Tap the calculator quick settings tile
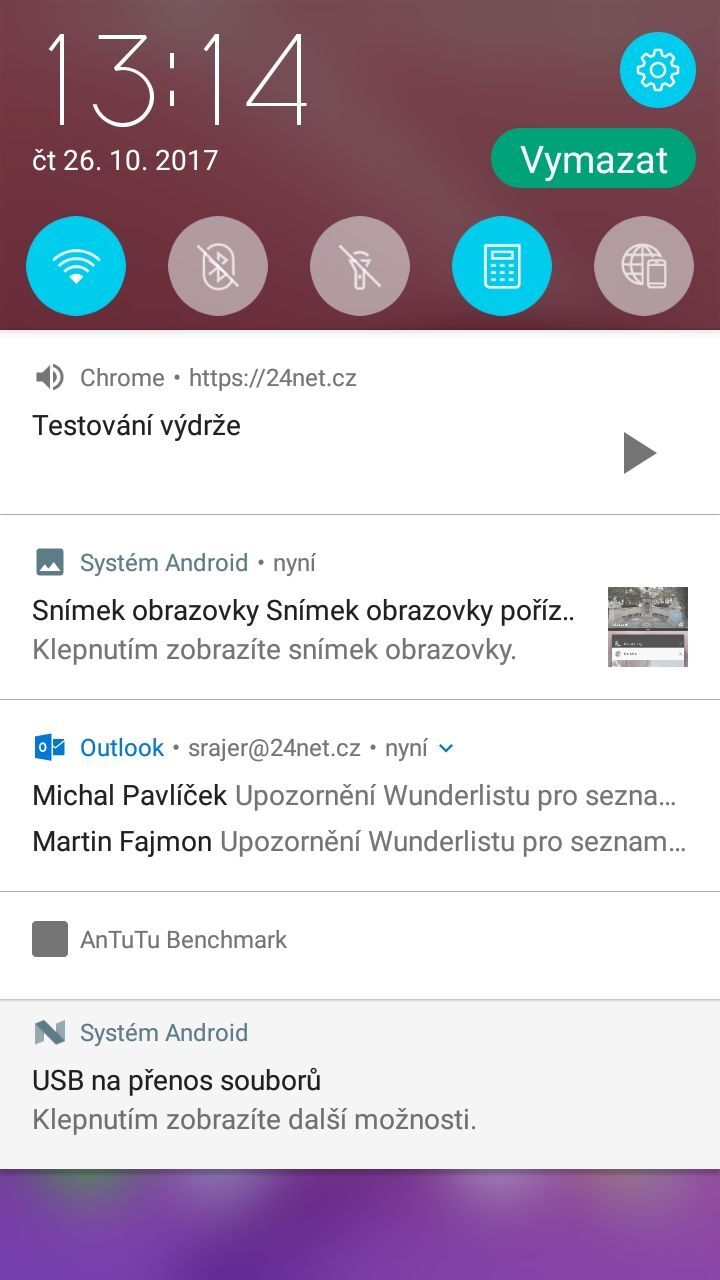 pos(502,266)
